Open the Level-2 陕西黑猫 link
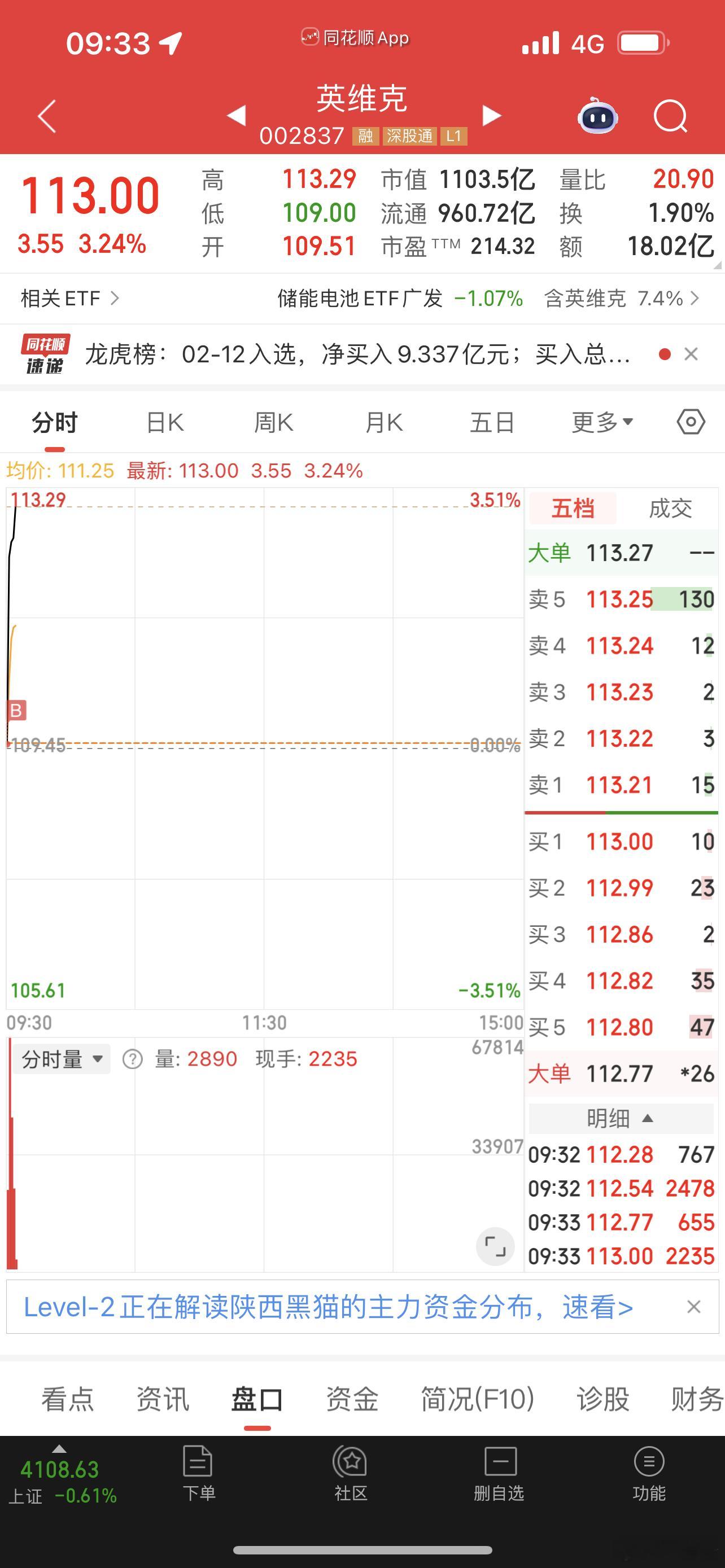The image size is (725, 1568). [329, 1306]
